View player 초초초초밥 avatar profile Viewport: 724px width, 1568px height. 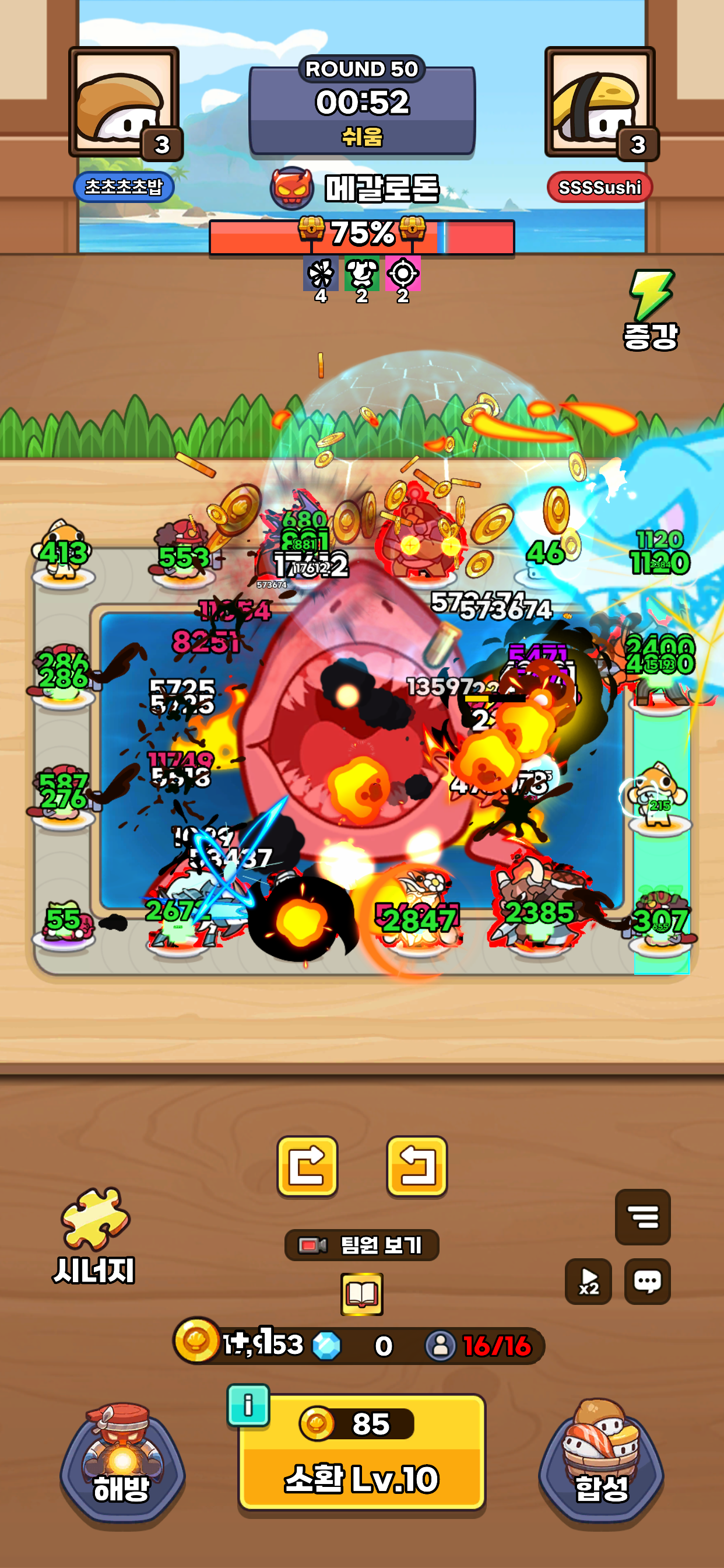click(x=124, y=102)
